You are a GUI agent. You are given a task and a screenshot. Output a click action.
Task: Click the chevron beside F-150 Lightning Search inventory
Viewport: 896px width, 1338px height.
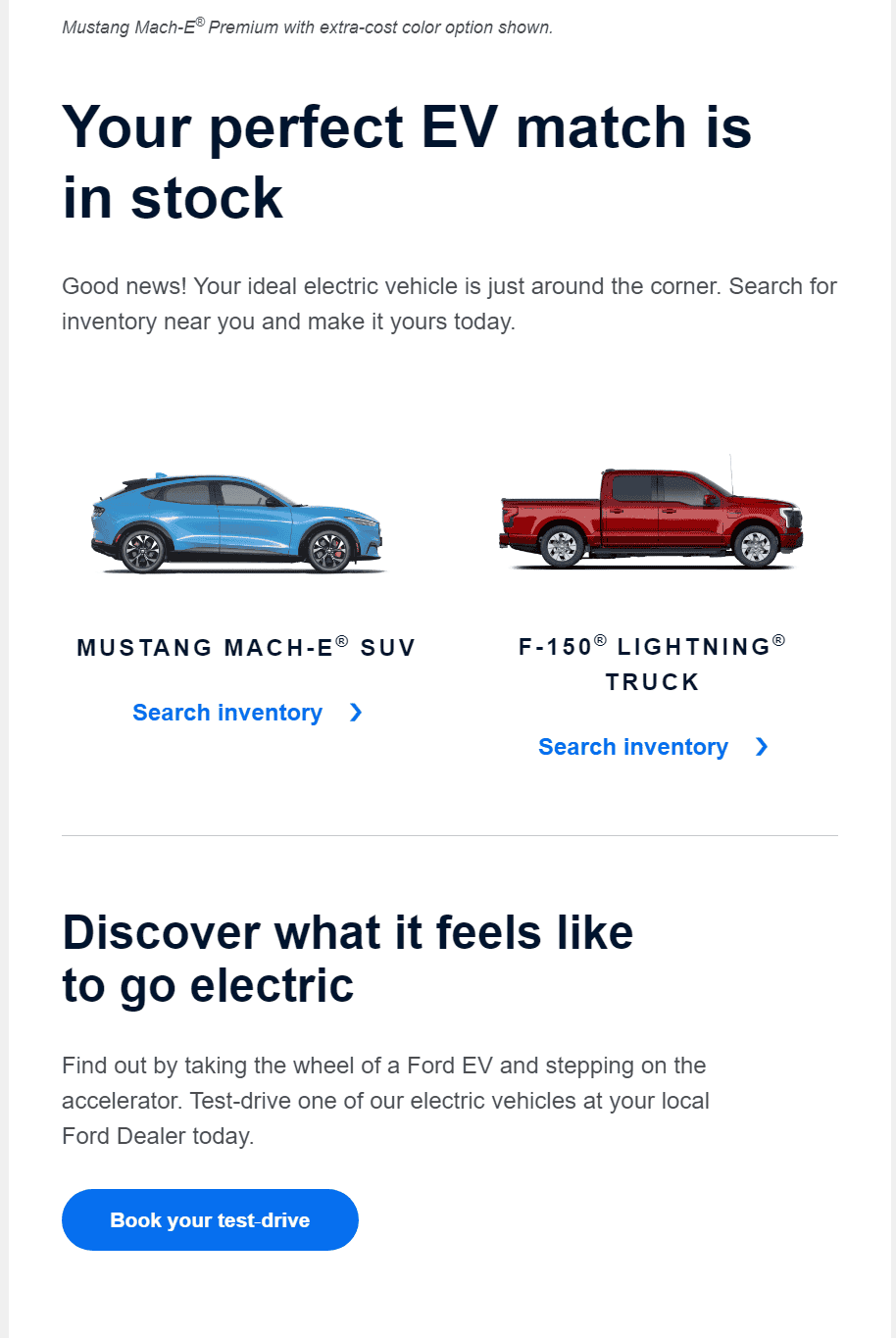click(x=762, y=747)
